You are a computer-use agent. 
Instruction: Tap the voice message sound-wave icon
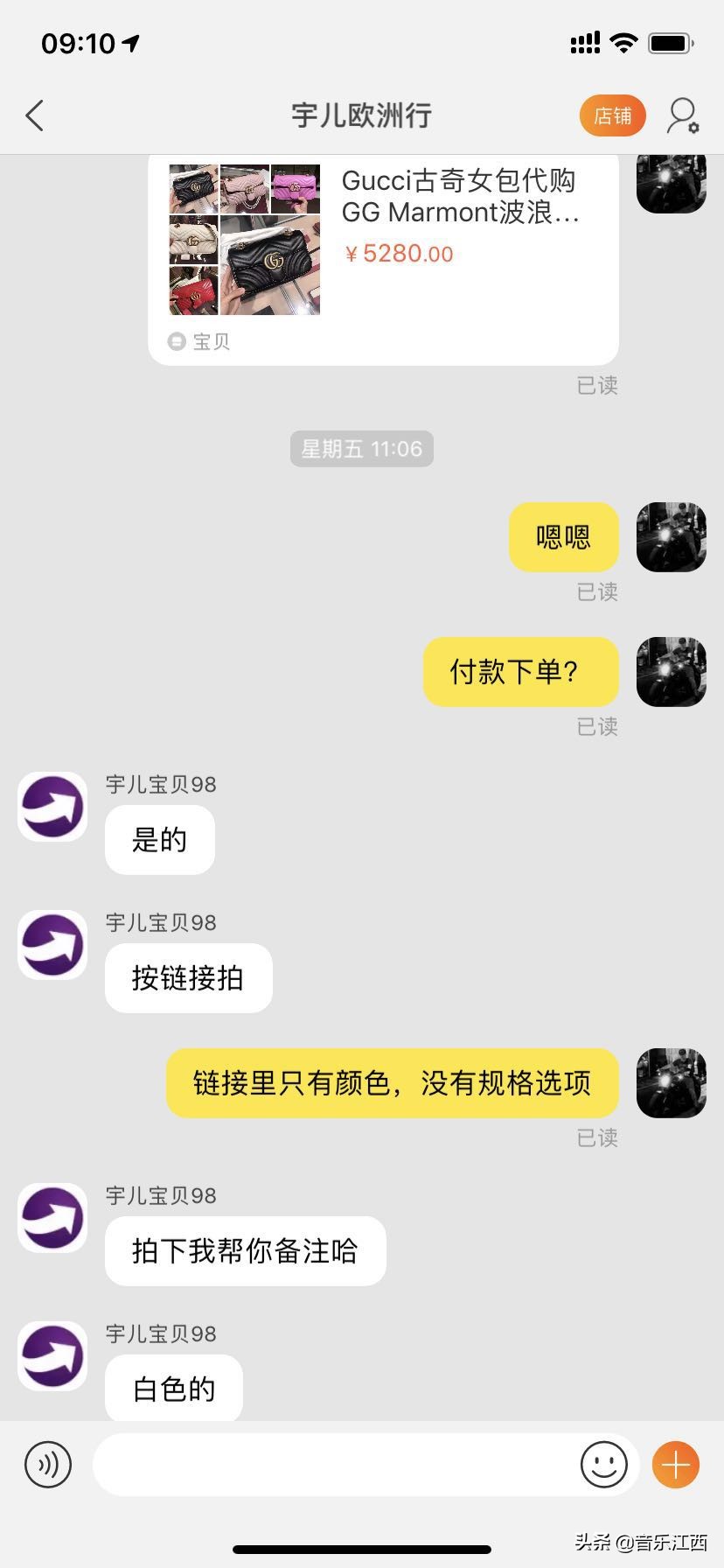pos(48,1465)
